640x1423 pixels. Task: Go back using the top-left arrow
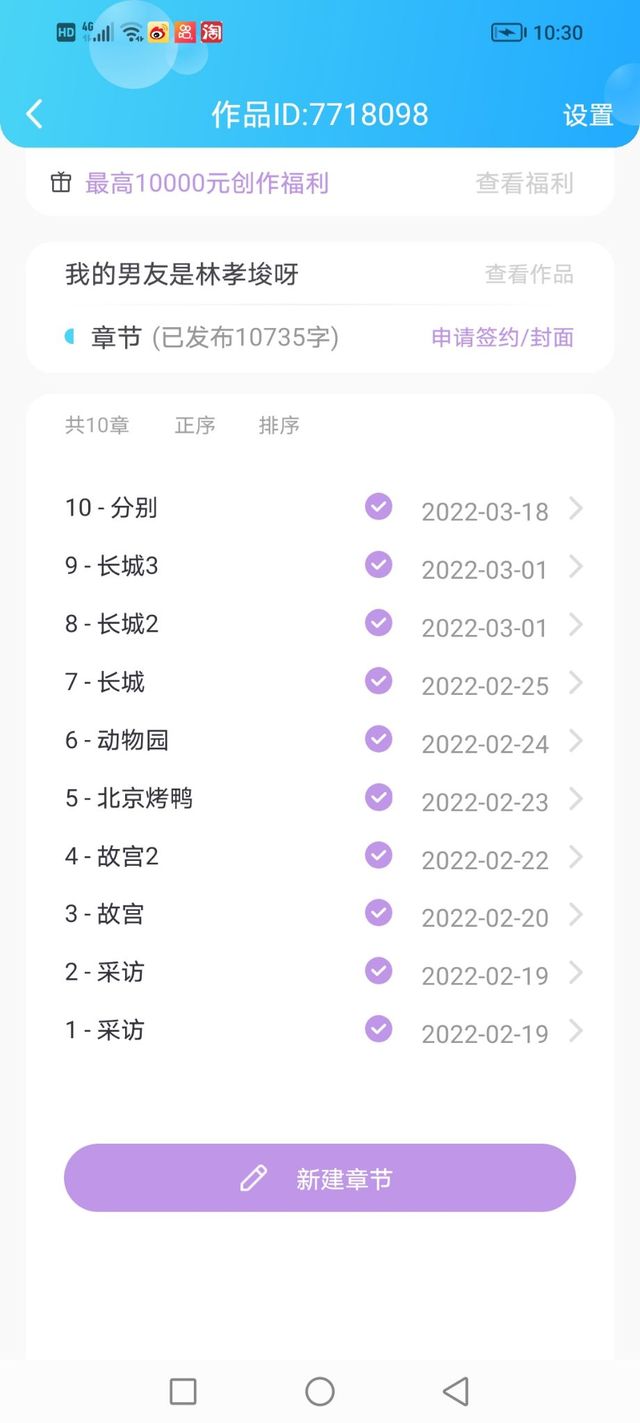[x=35, y=114]
